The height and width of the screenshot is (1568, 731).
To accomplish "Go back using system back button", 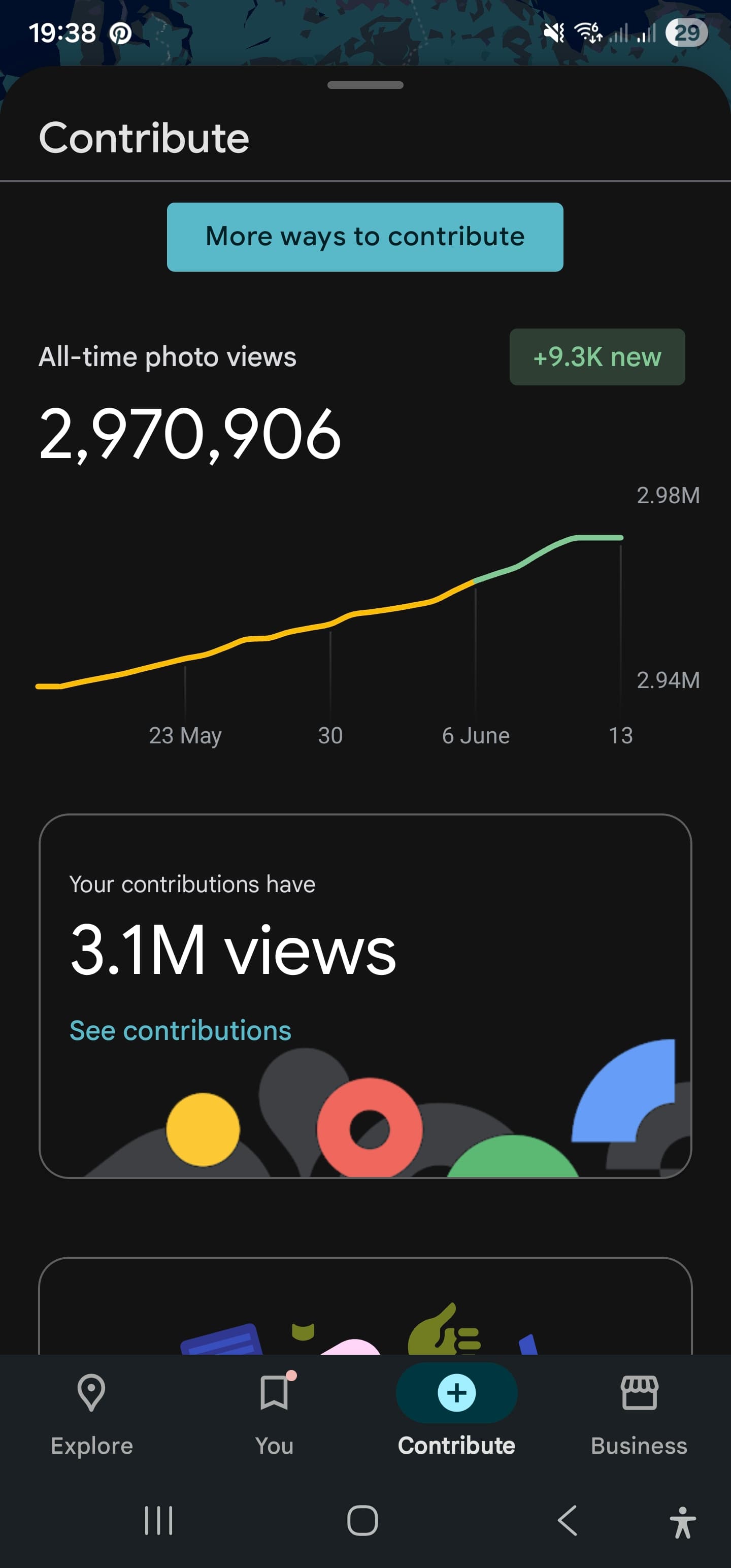I will point(567,1520).
